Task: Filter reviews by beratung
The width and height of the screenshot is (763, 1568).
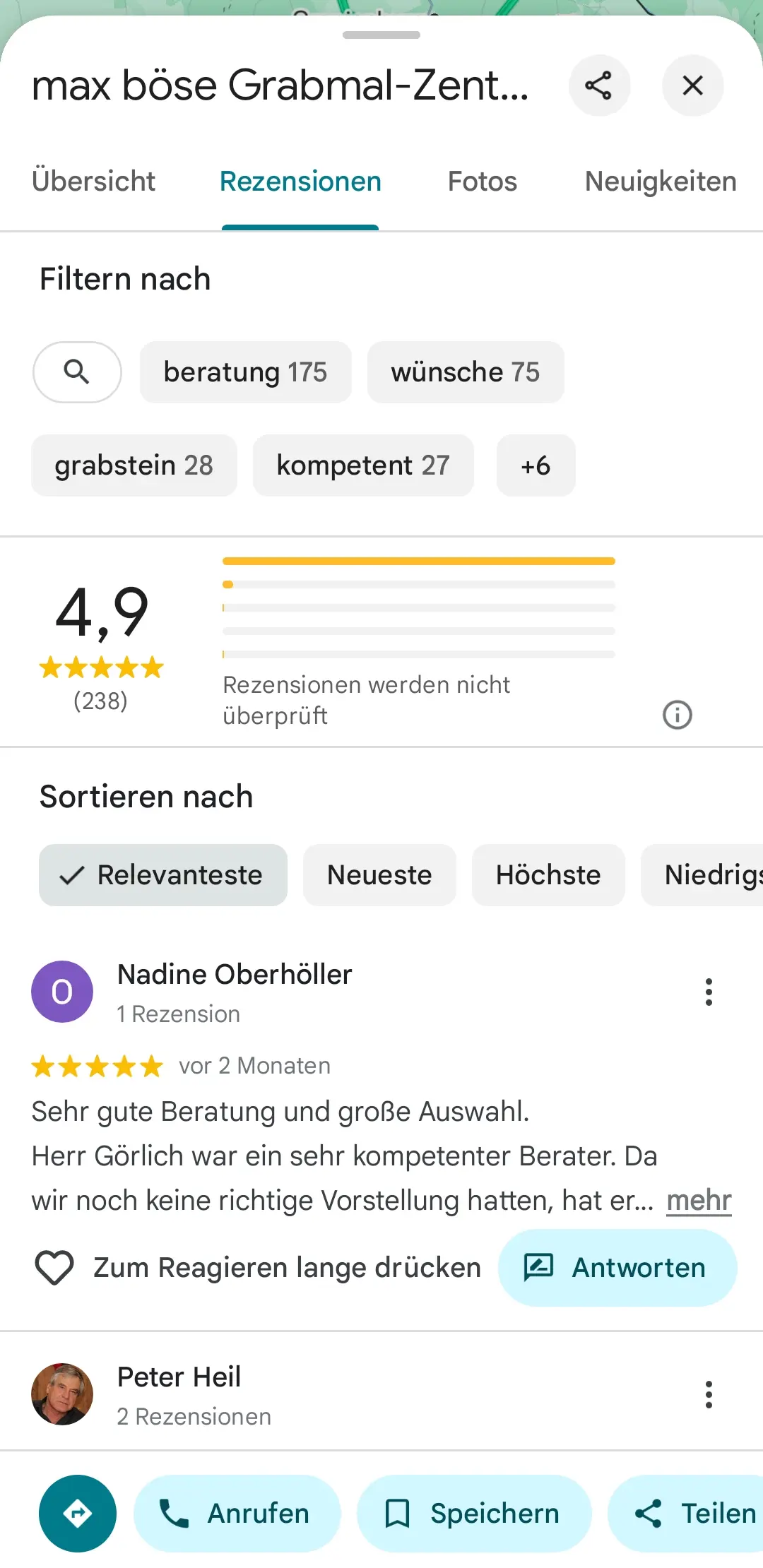Action: tap(245, 372)
